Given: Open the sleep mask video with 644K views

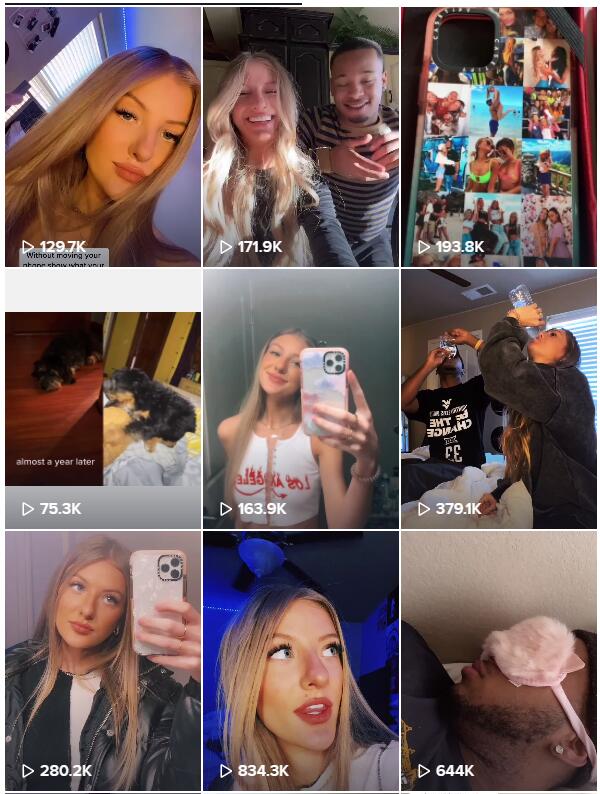Looking at the screenshot, I should (x=498, y=661).
